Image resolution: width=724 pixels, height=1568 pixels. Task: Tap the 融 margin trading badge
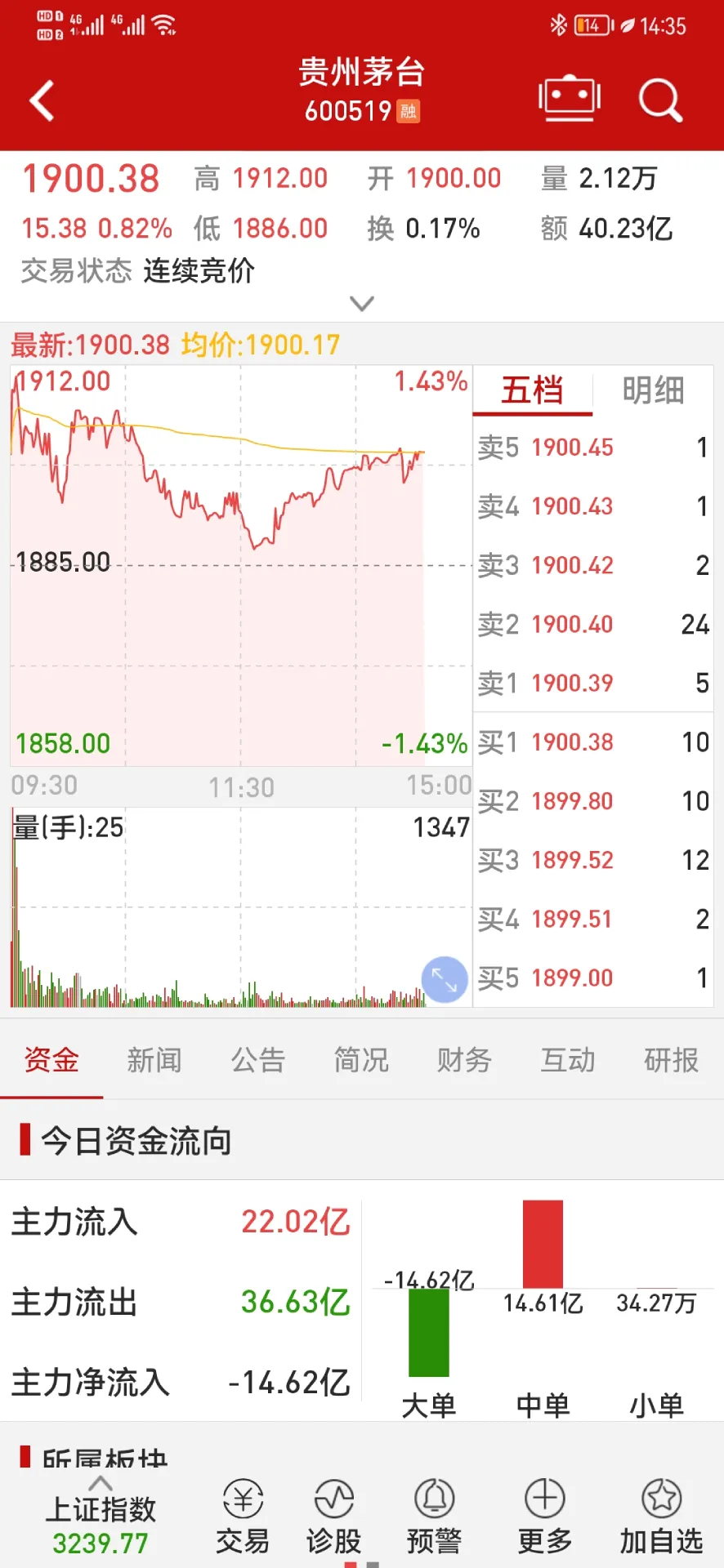tap(409, 110)
